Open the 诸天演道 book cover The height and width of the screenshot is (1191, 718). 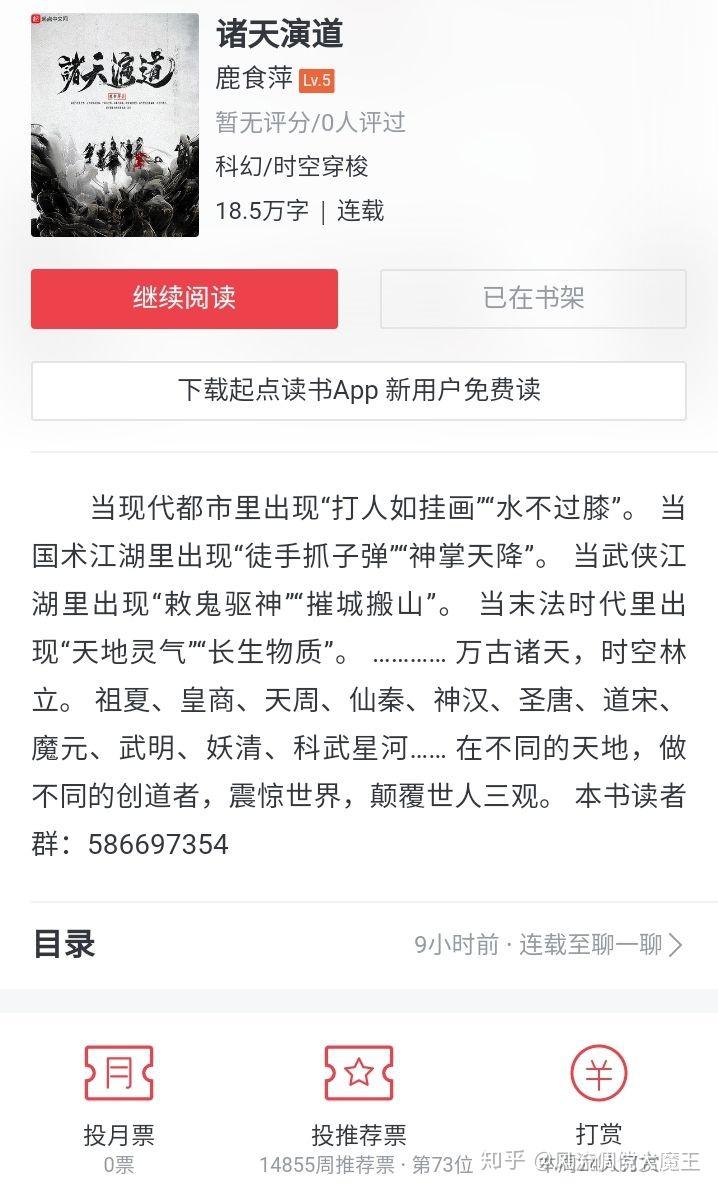point(115,125)
